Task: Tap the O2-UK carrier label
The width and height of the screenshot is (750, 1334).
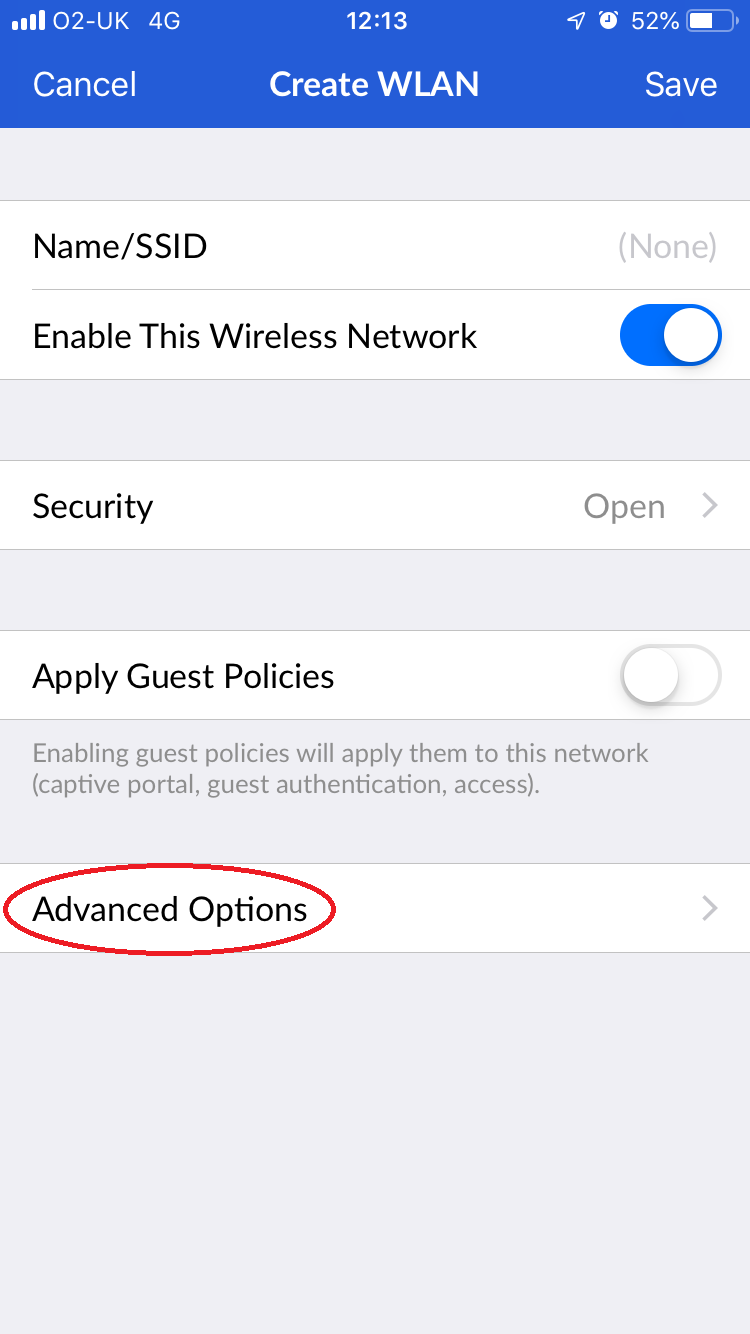Action: coord(89,19)
